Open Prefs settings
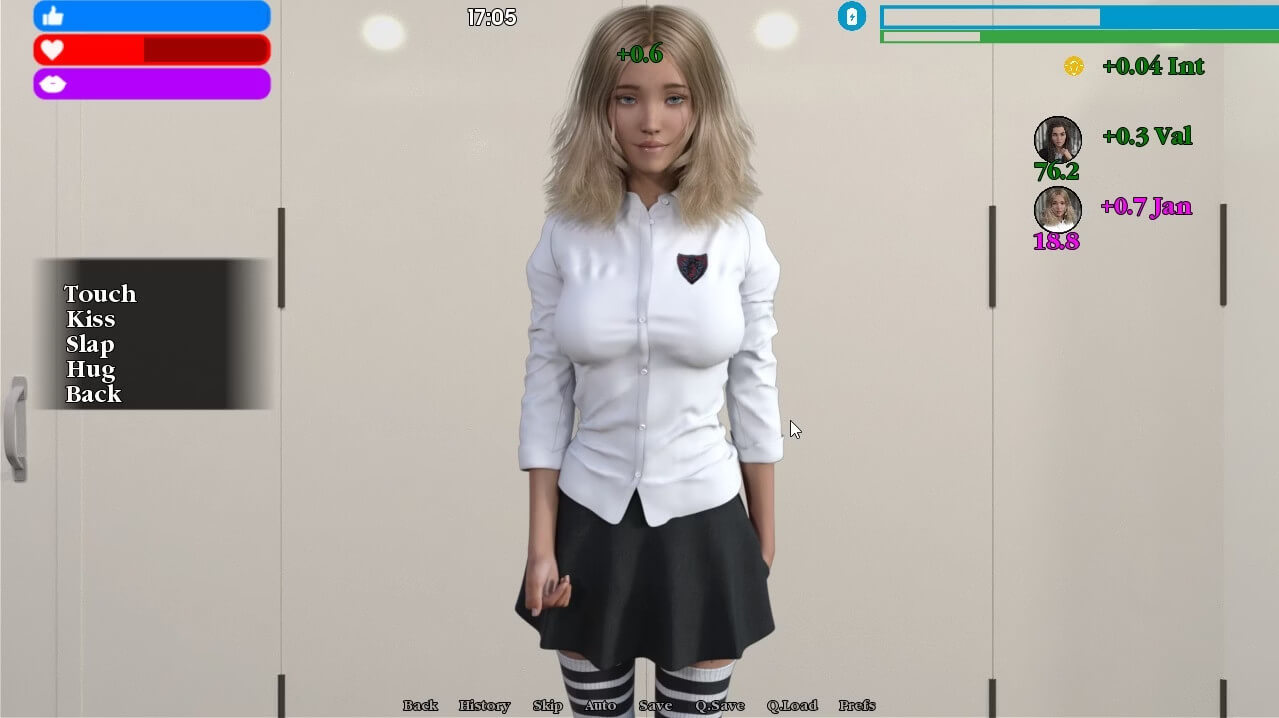The height and width of the screenshot is (718, 1279). click(857, 705)
